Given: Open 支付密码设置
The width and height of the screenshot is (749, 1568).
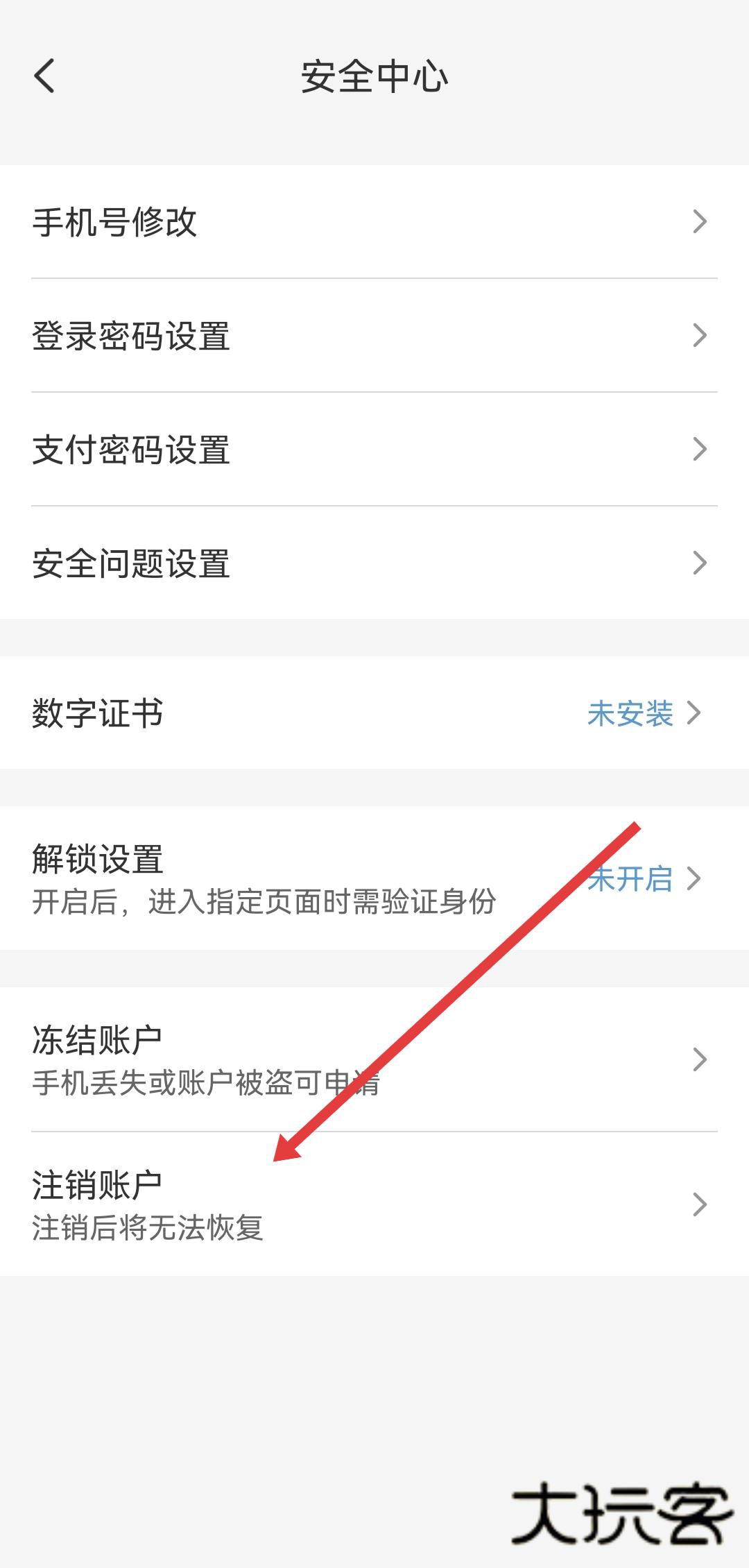Looking at the screenshot, I should pyautogui.click(x=374, y=450).
